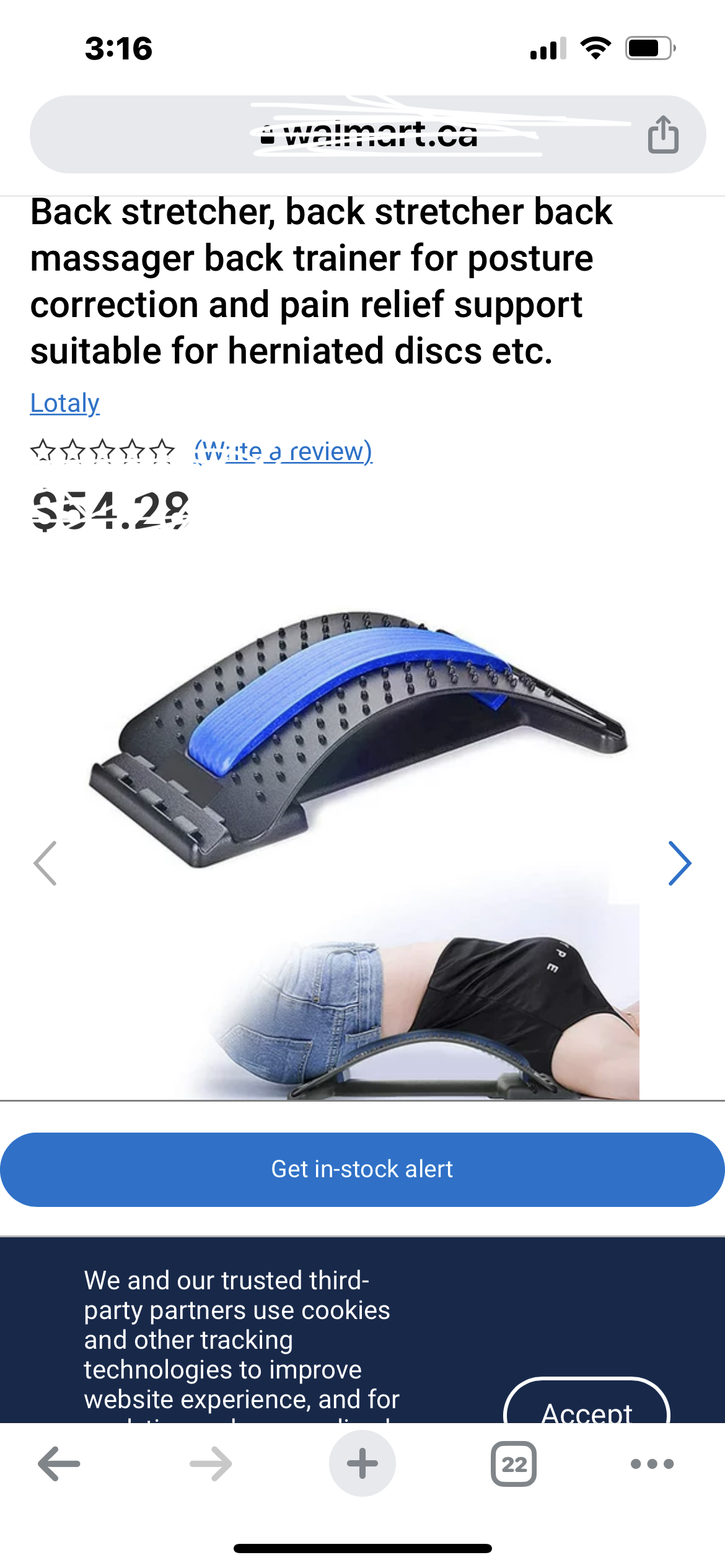The width and height of the screenshot is (725, 1568).
Task: View the 22 open tabs
Action: [x=514, y=1464]
